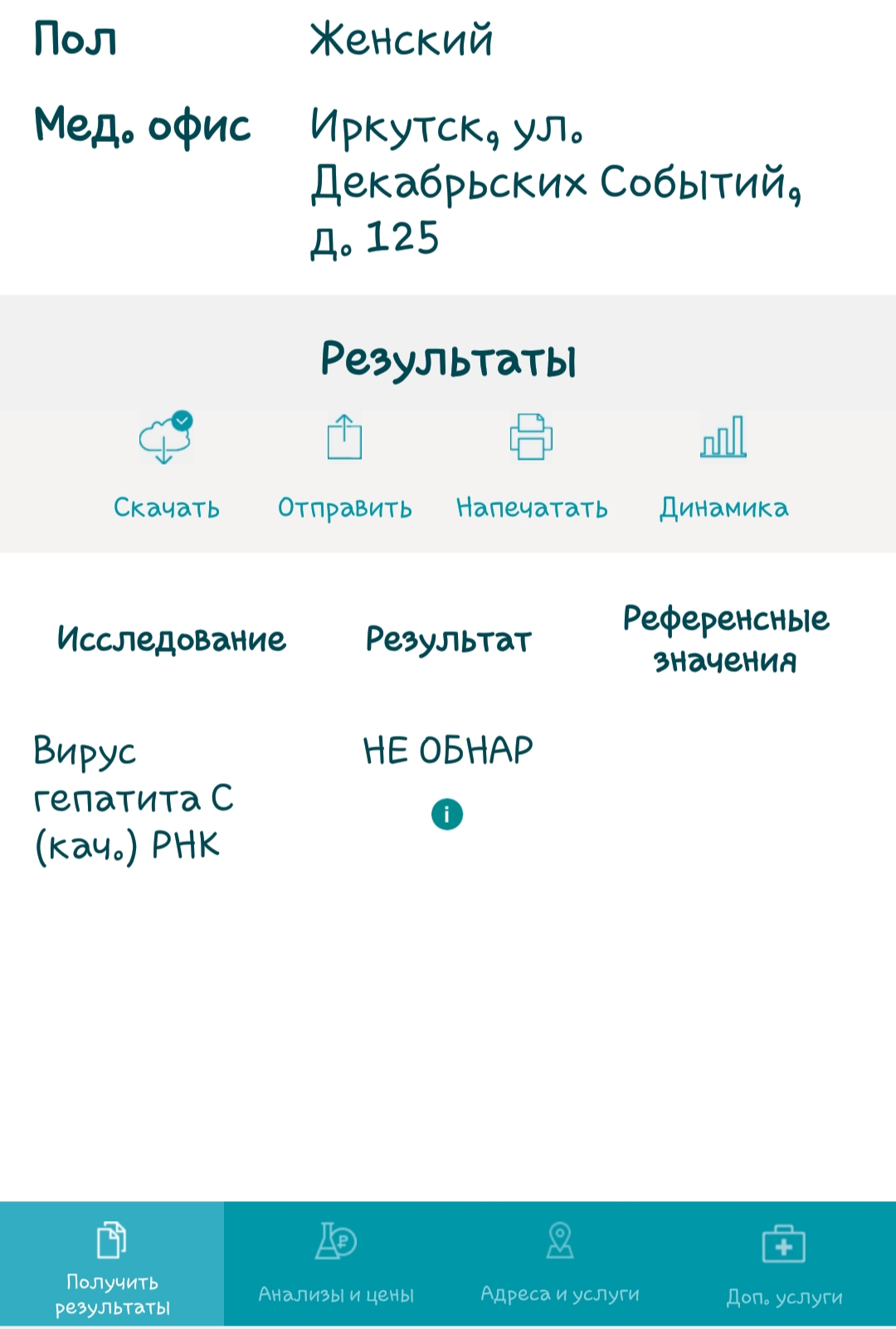The height and width of the screenshot is (1329, 896).
Task: Open the Динамика chart
Action: pyautogui.click(x=723, y=466)
